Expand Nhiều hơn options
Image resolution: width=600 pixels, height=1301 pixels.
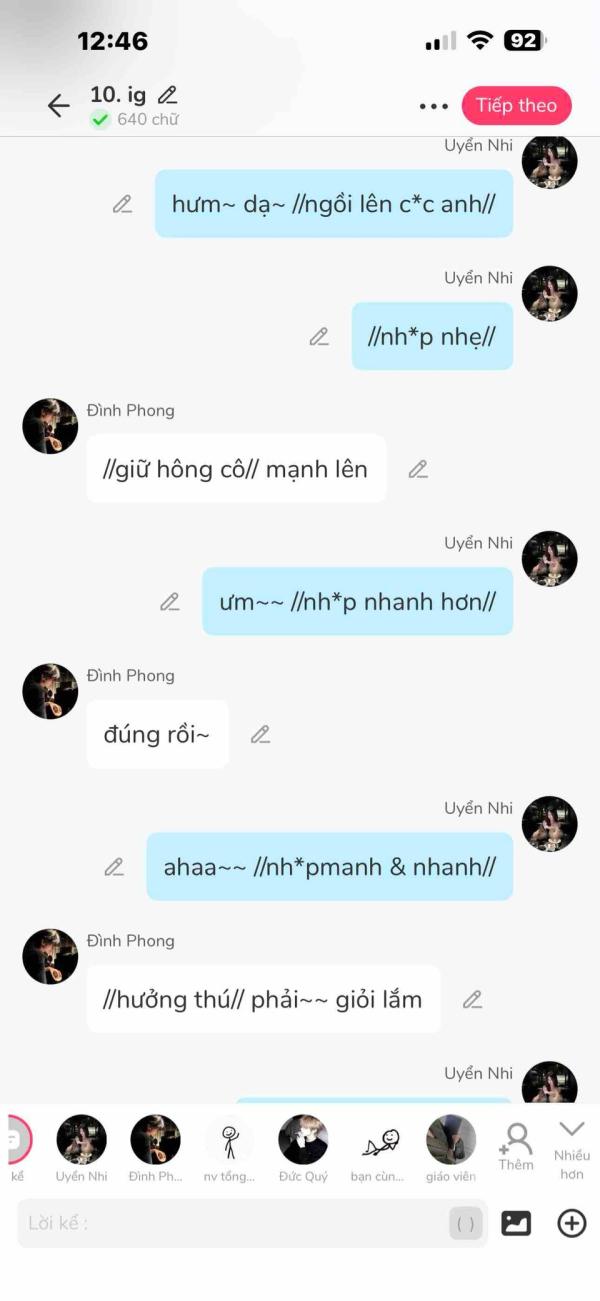click(x=572, y=1148)
